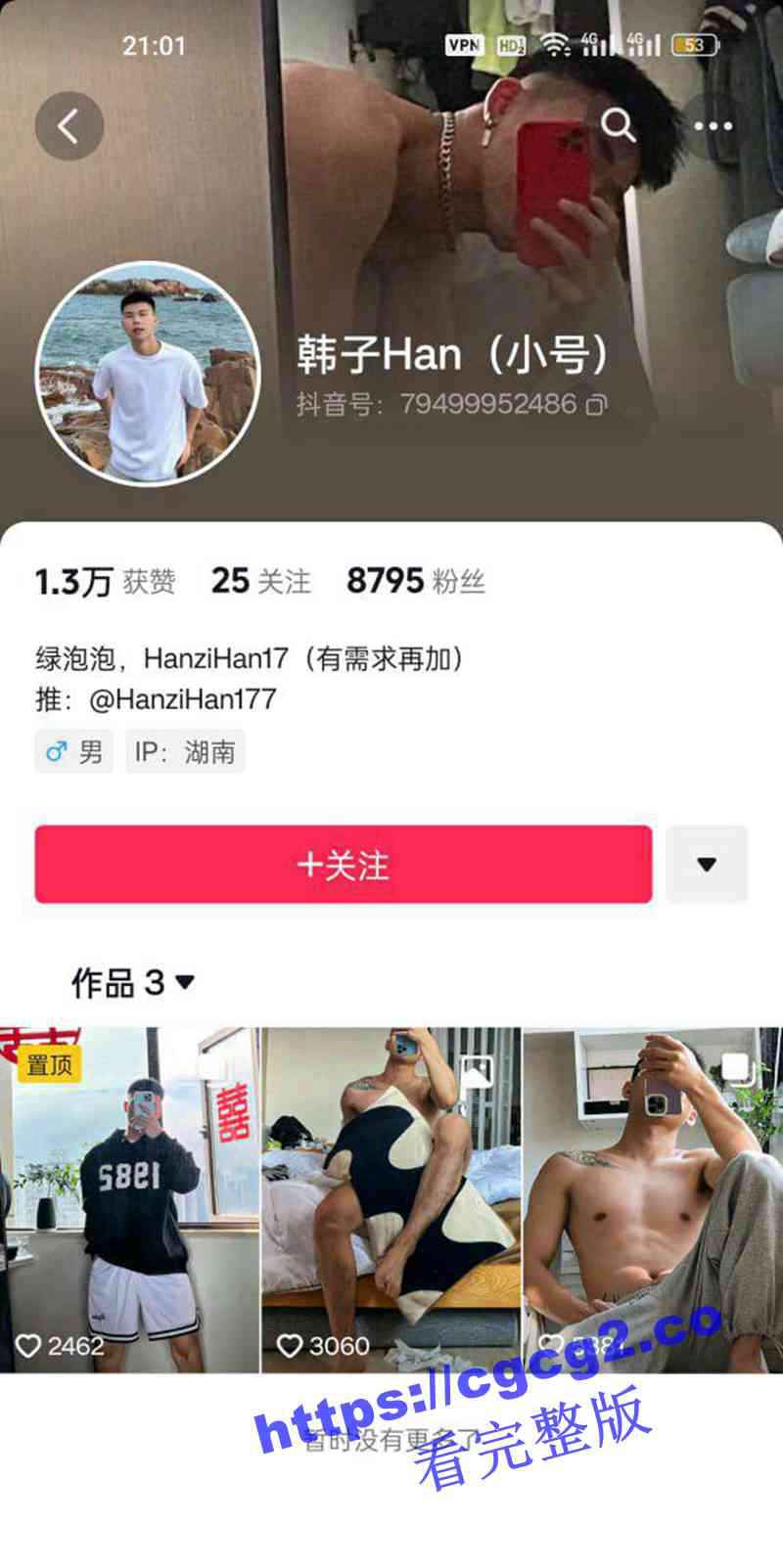Open search from the profile header

pyautogui.click(x=618, y=125)
